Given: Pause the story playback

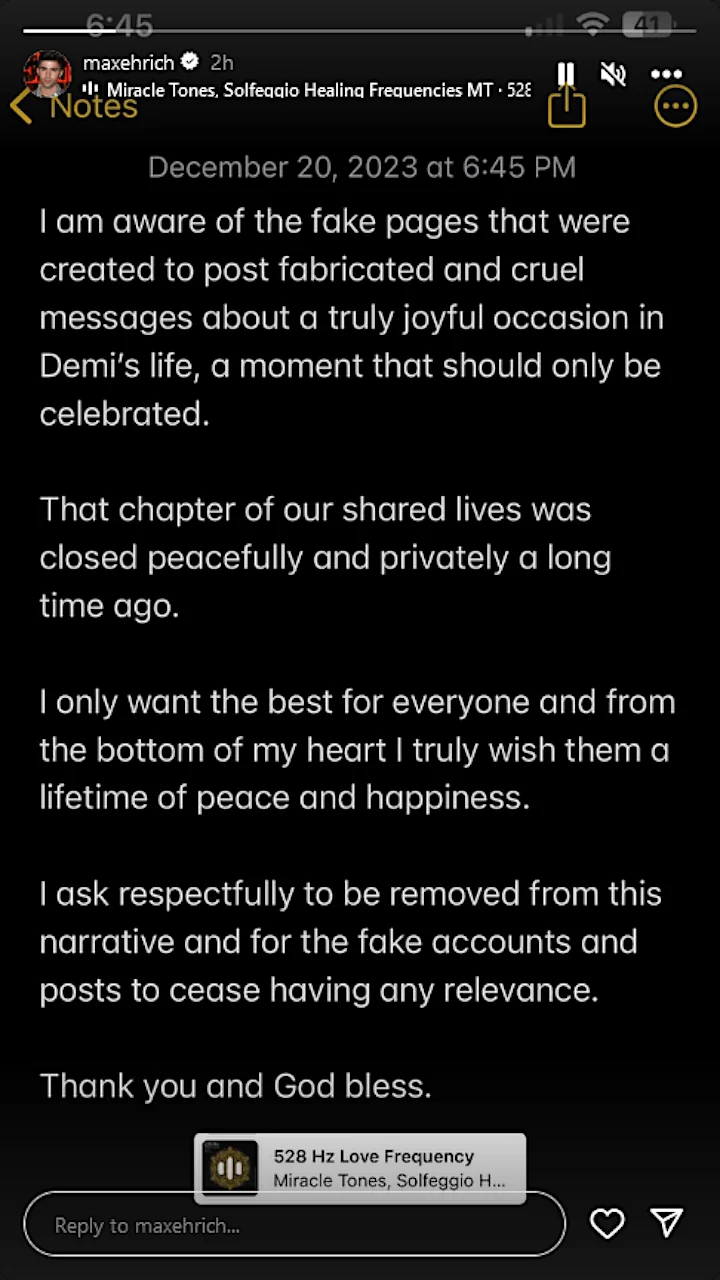Looking at the screenshot, I should point(566,74).
